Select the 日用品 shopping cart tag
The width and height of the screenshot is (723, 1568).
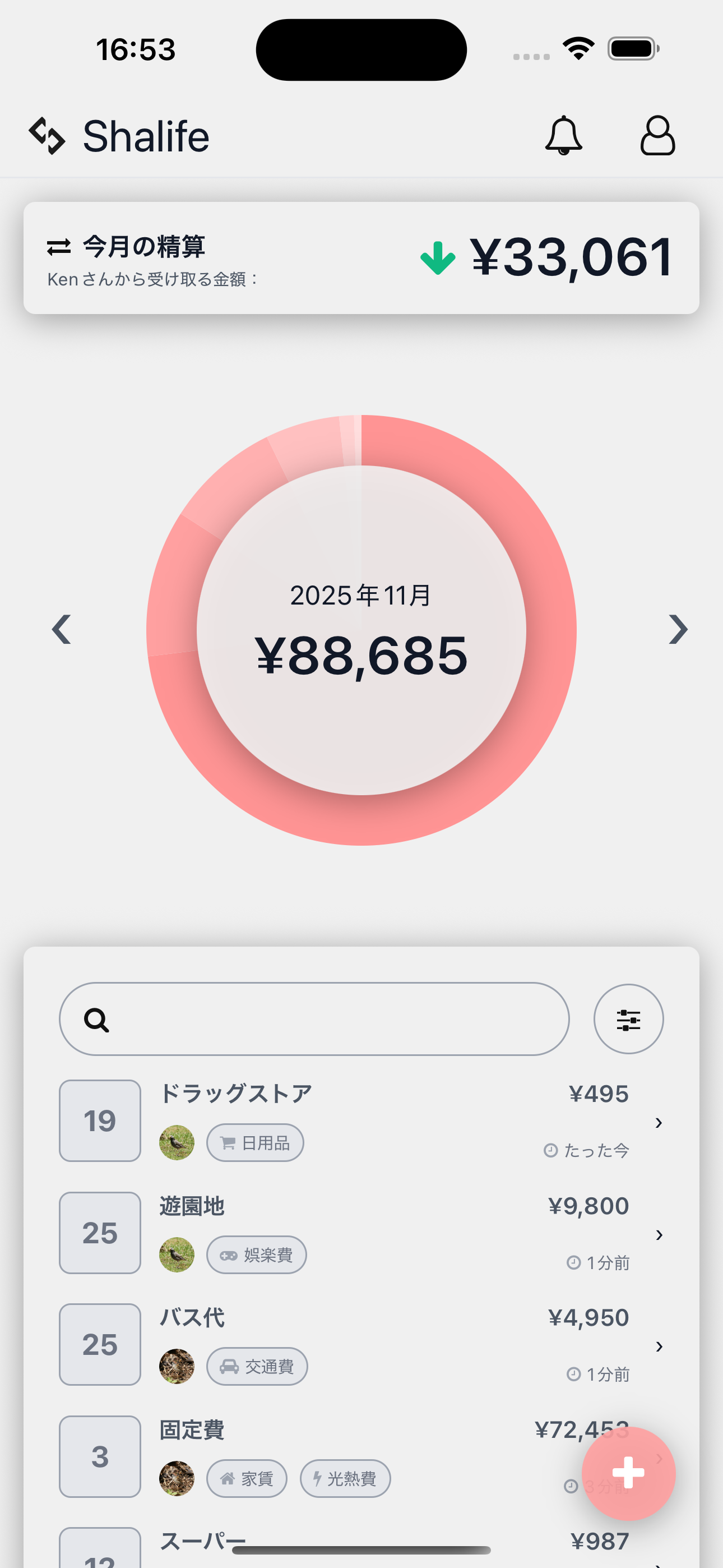coord(254,1143)
